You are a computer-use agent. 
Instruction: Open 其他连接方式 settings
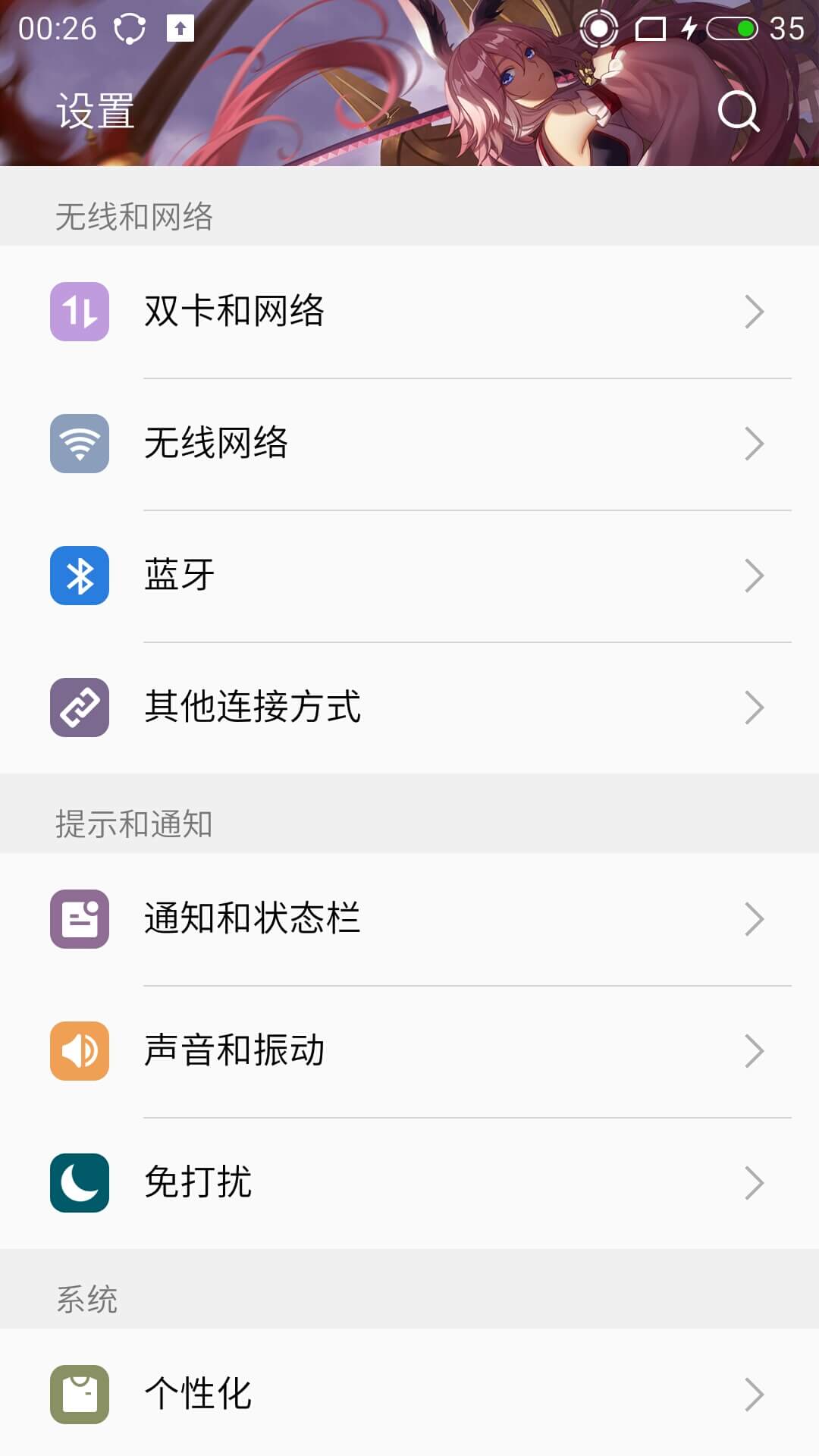pos(409,708)
